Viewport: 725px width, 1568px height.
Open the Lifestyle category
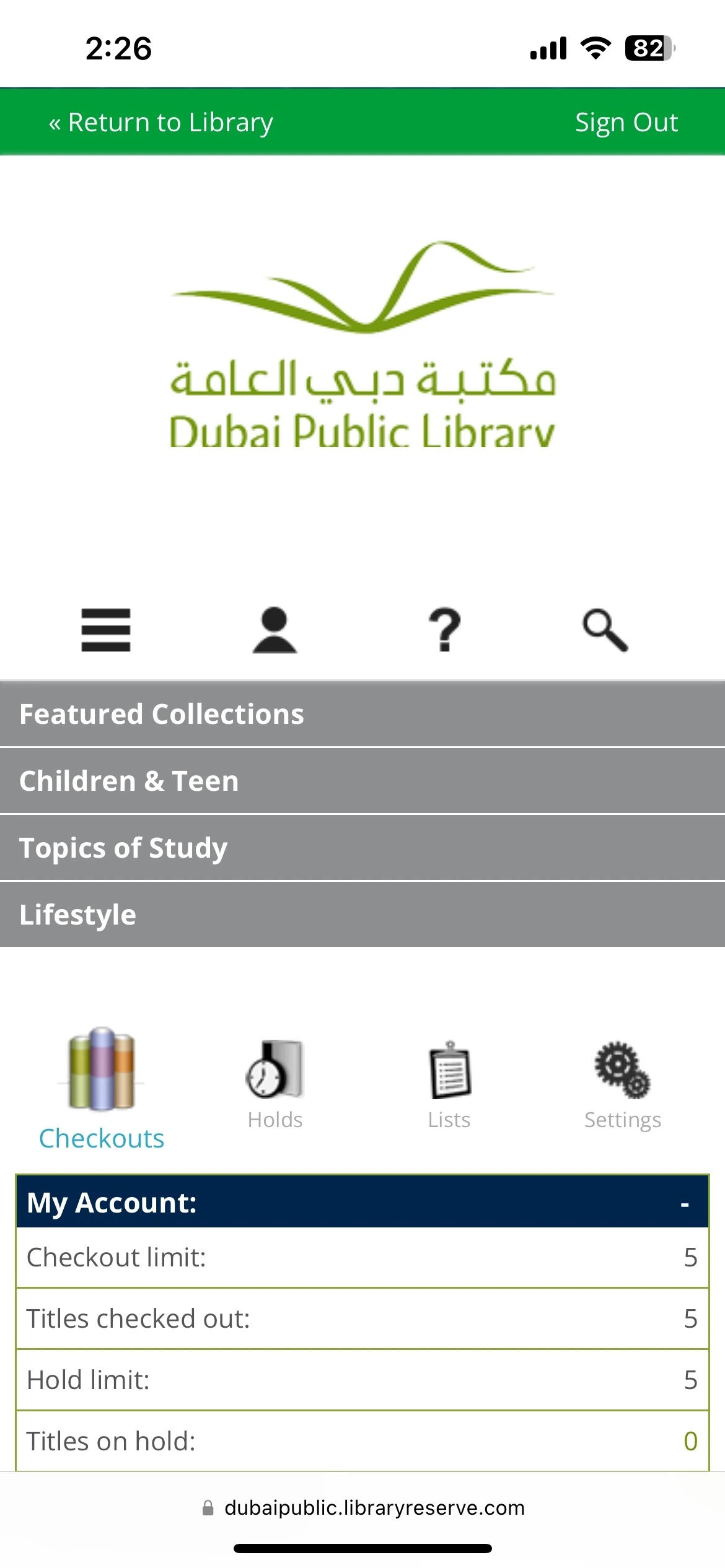[362, 915]
